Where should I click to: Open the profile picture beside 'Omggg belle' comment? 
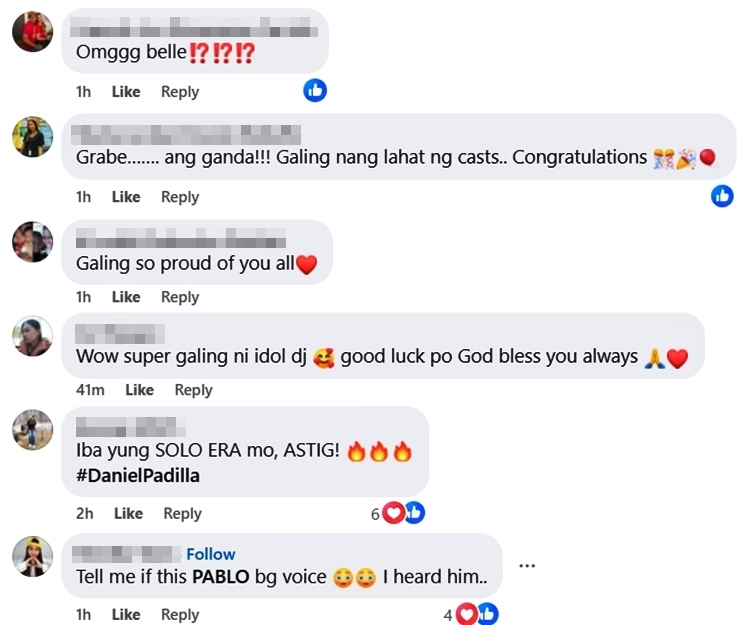[x=32, y=32]
